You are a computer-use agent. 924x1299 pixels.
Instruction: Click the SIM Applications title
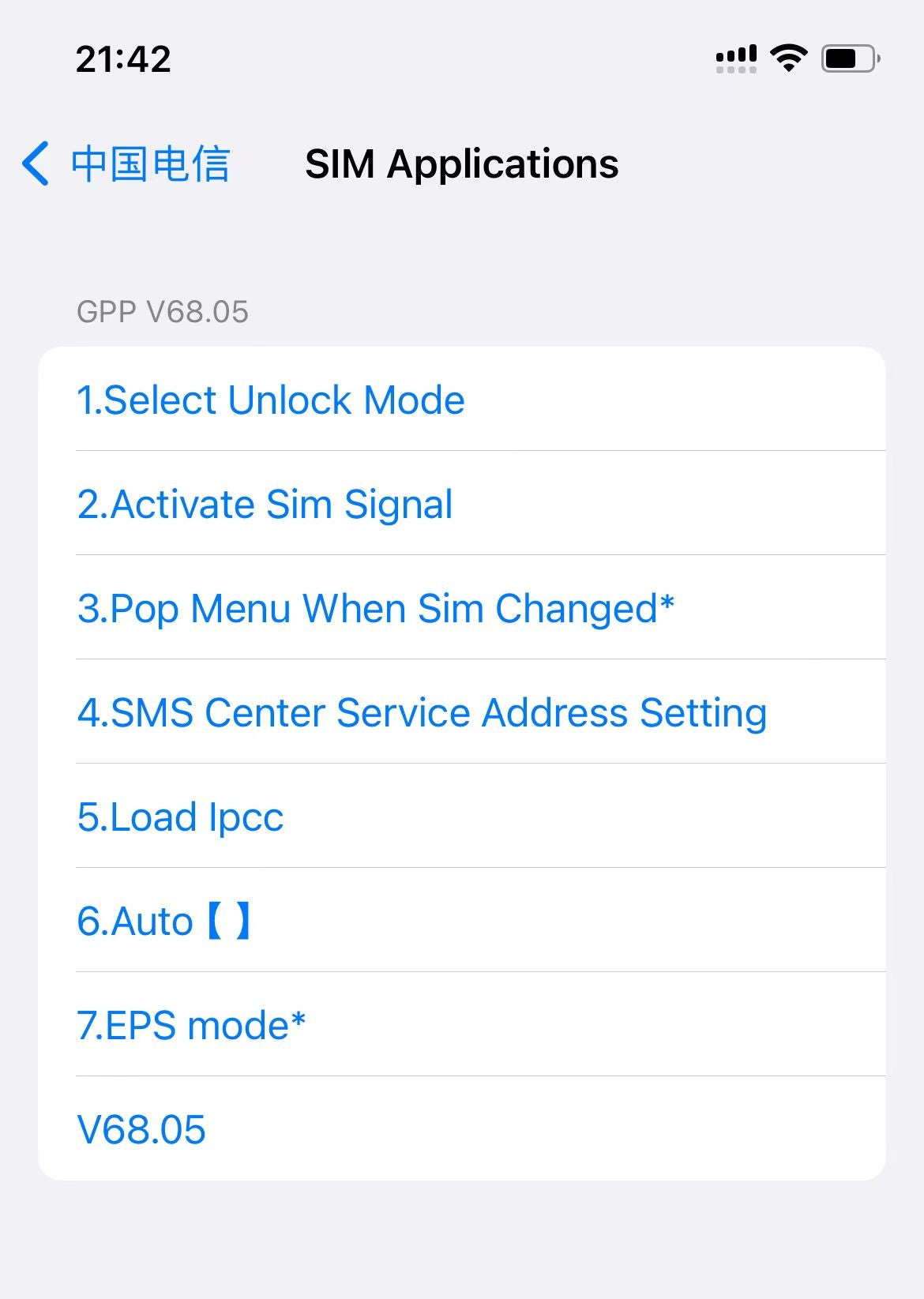point(461,164)
